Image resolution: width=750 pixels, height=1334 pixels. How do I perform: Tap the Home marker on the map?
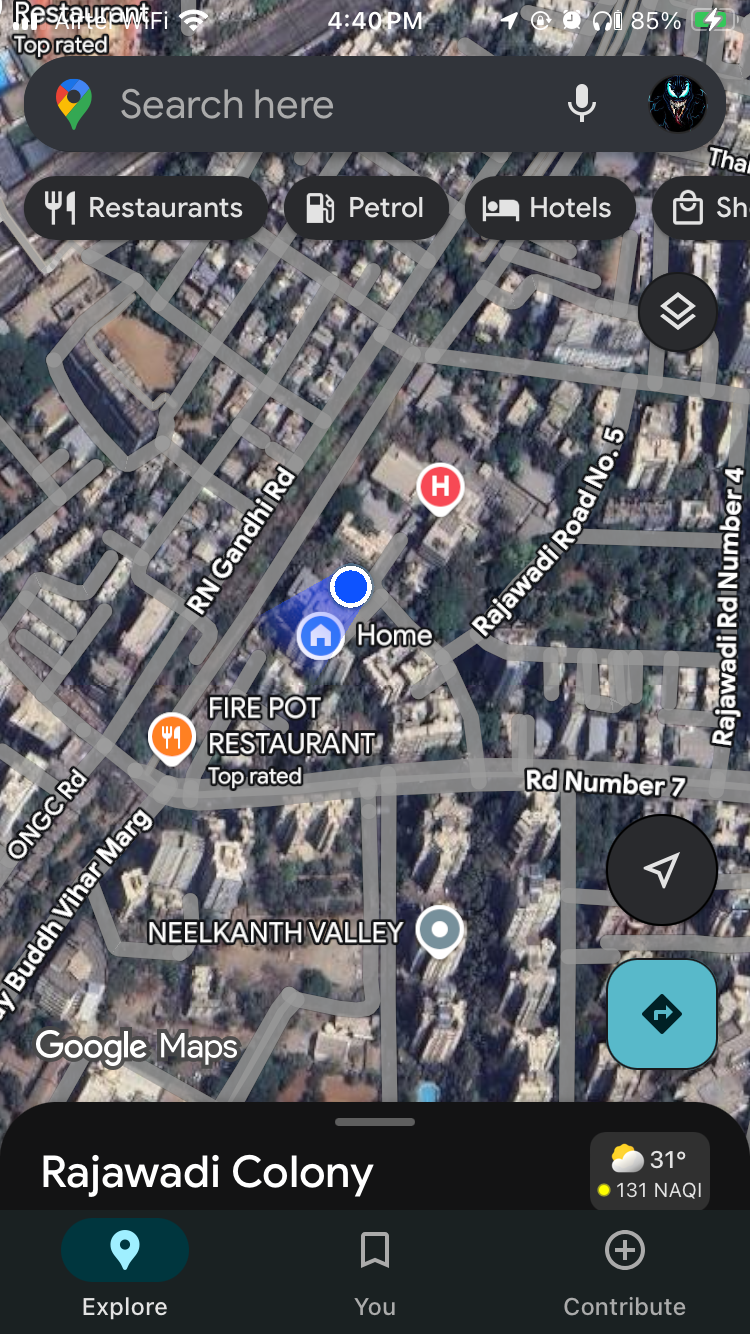coord(321,635)
